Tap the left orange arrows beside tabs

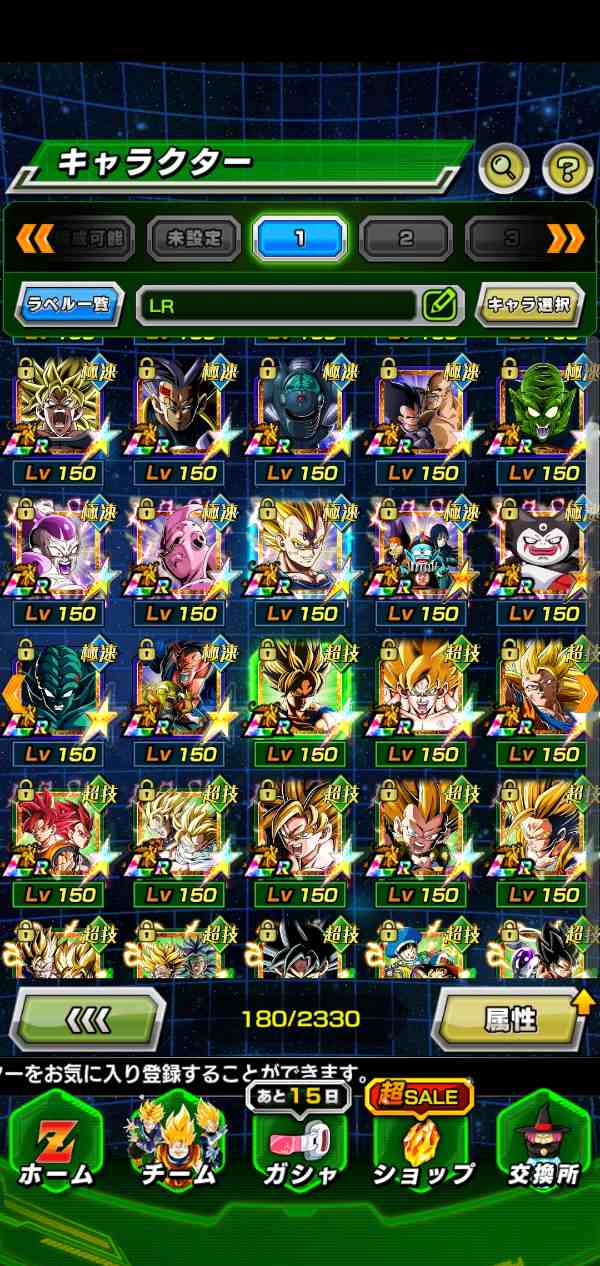pos(35,238)
